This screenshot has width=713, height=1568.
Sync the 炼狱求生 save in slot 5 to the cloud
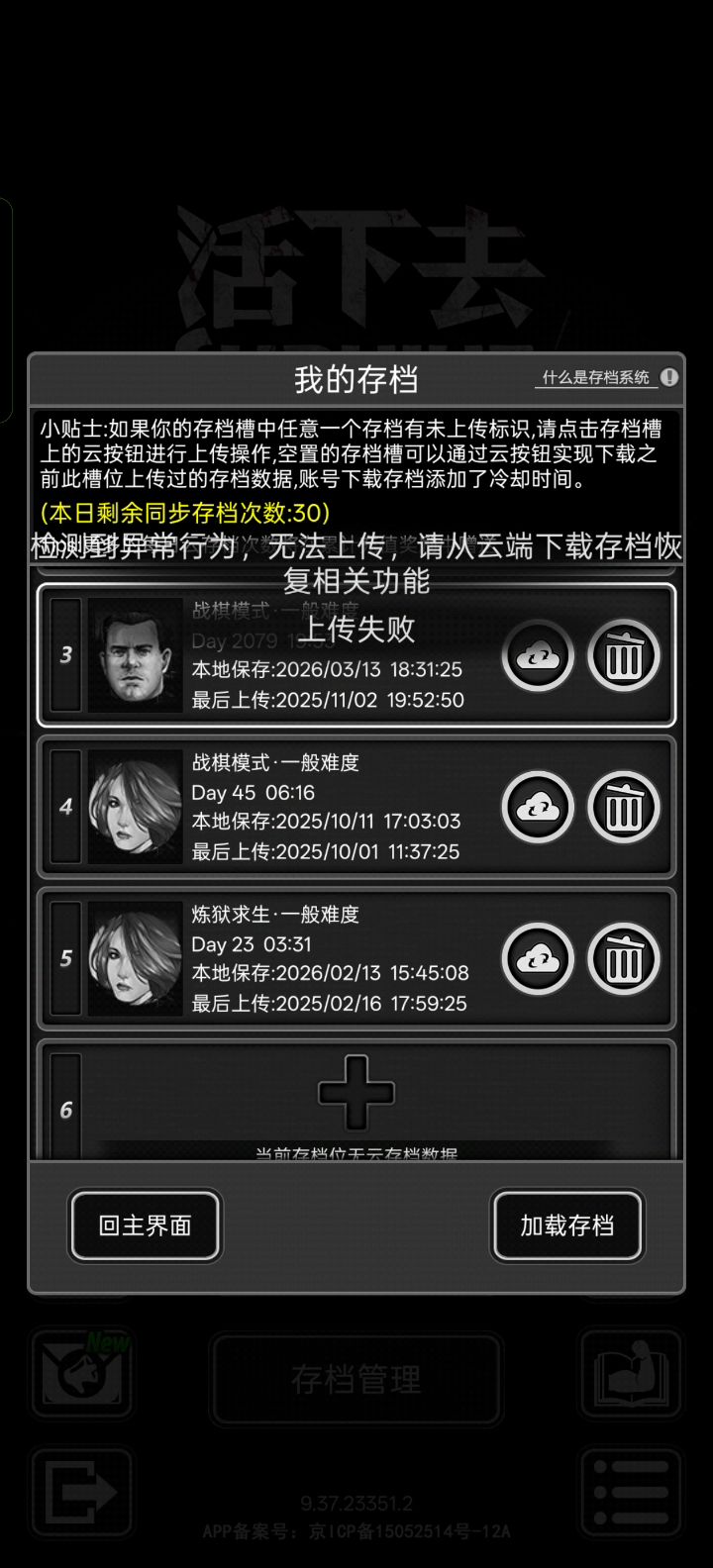point(538,959)
